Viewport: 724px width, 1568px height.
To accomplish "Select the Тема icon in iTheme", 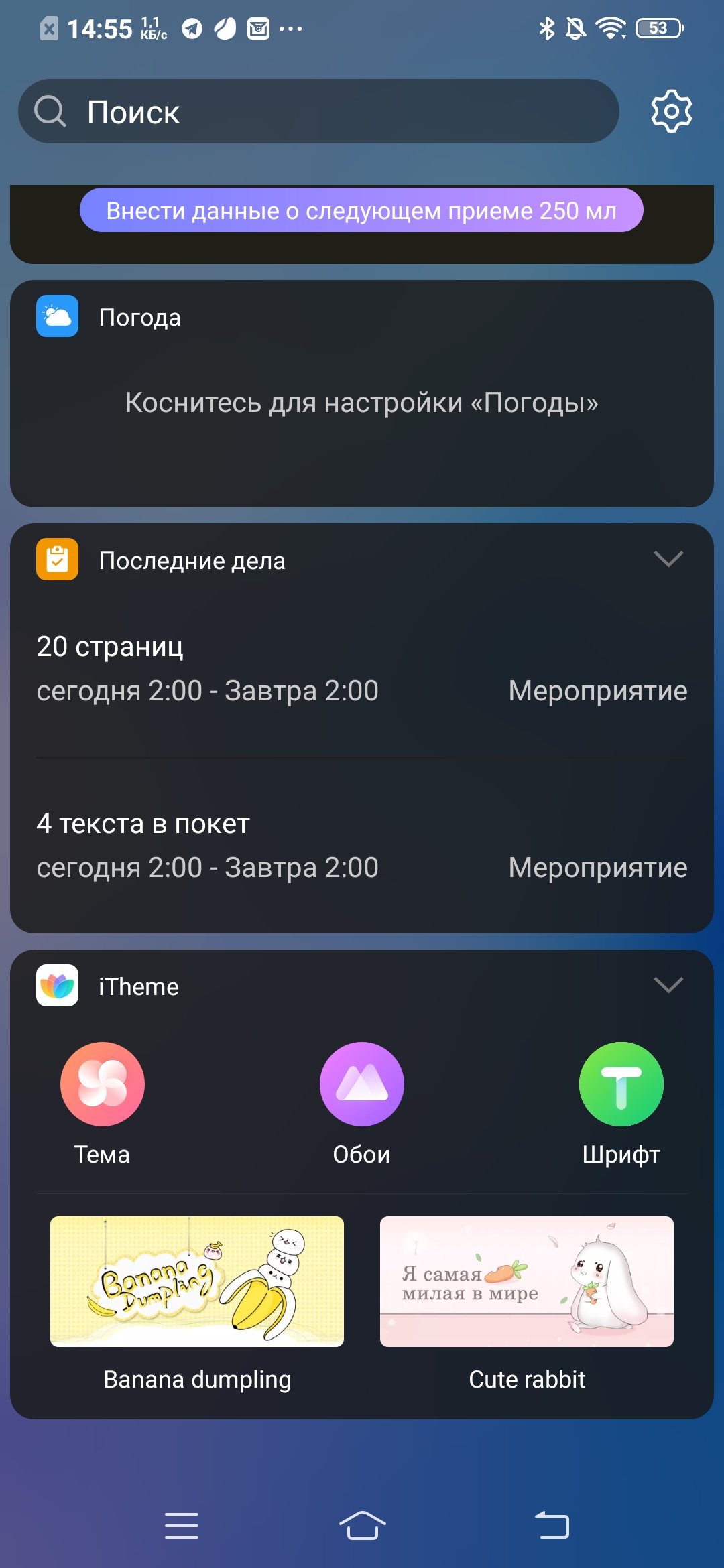I will pos(102,1084).
